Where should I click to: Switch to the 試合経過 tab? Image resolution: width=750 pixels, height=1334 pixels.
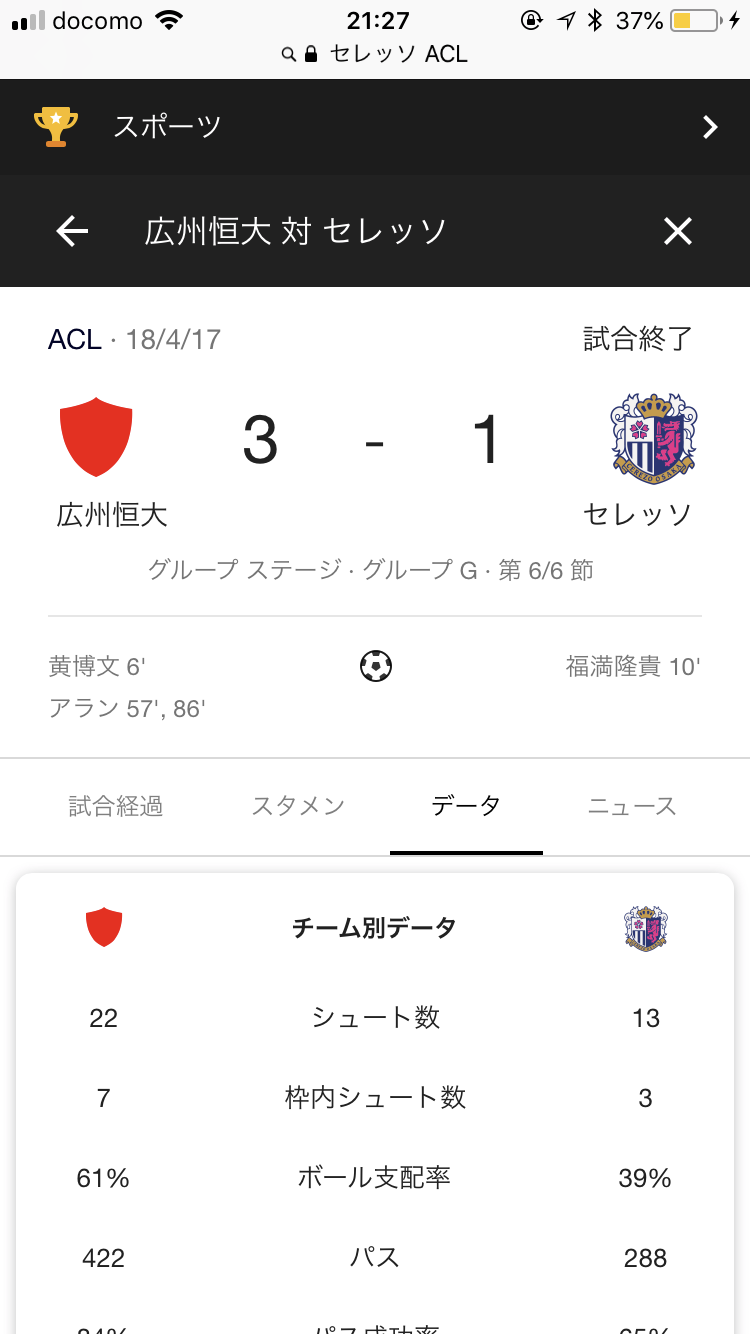pyautogui.click(x=116, y=806)
